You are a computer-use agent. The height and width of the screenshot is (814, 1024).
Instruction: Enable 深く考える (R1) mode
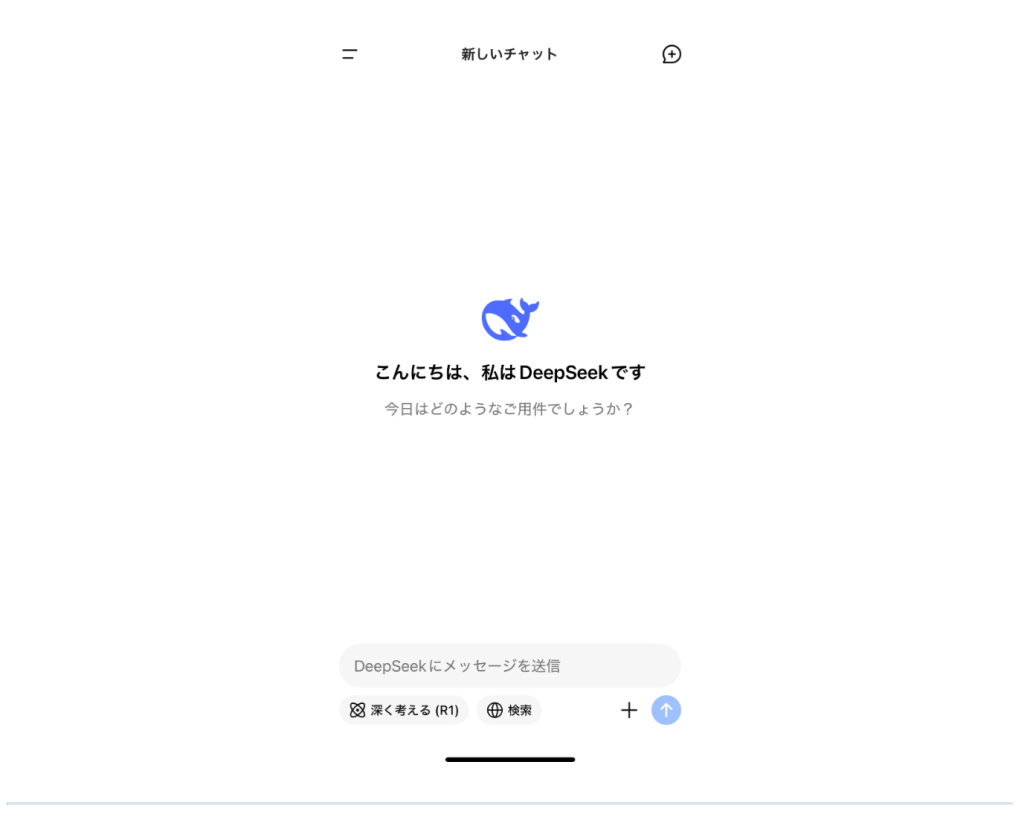(404, 710)
